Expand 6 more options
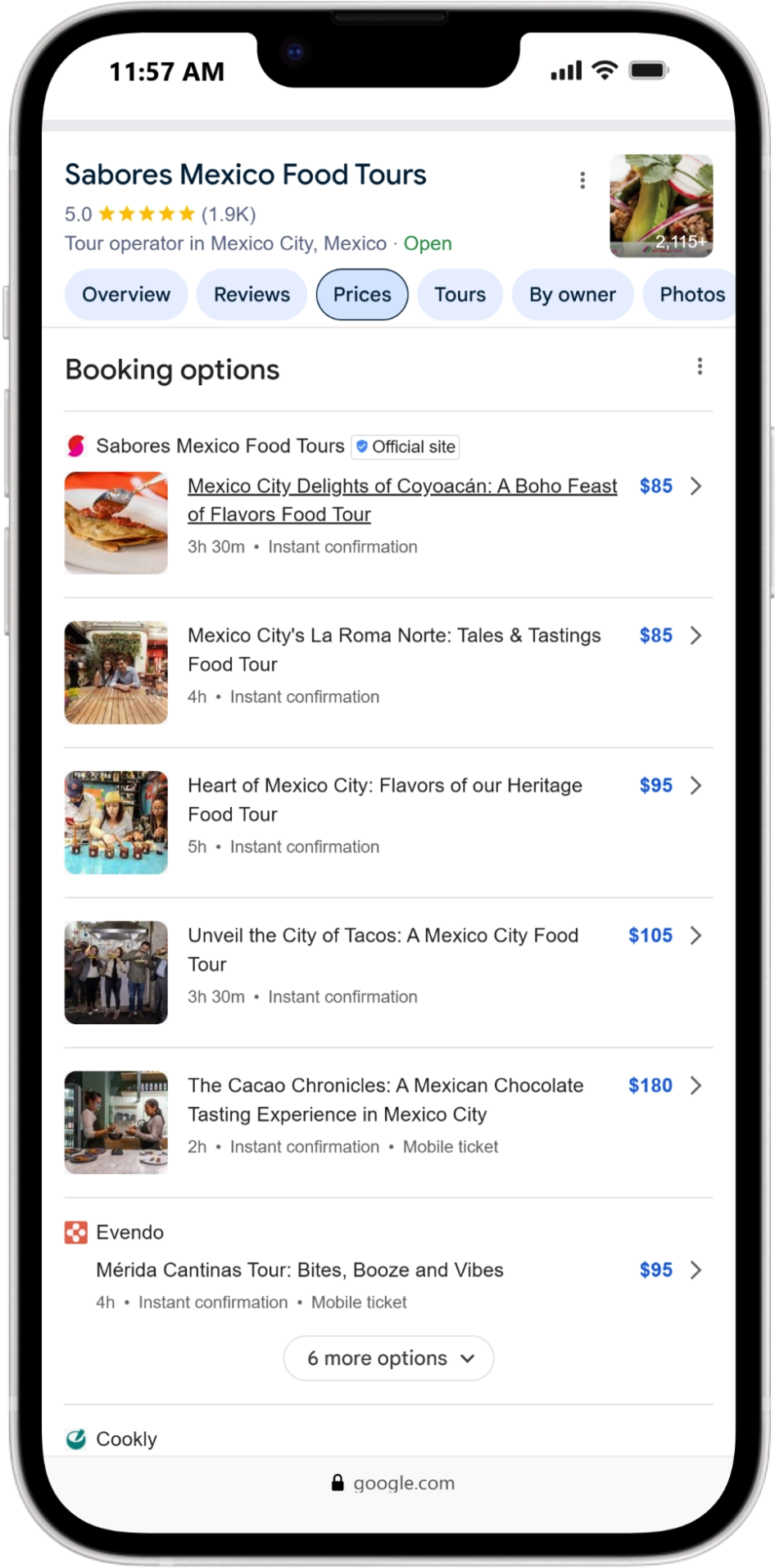Screen dimensions: 775x1568 click(x=388, y=1358)
